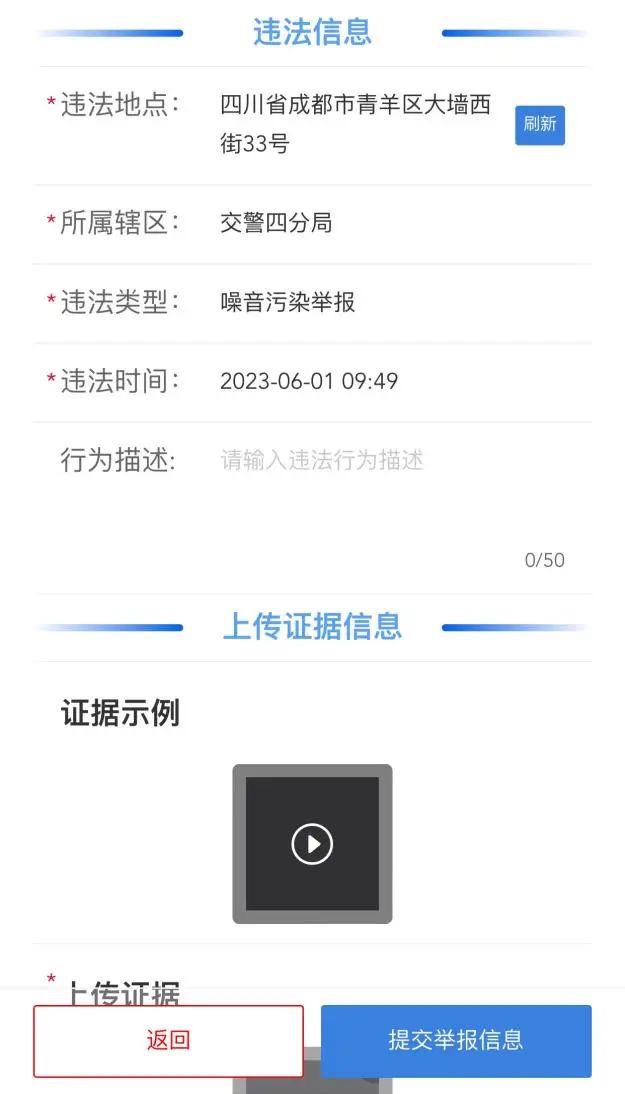Pick a different 违法时间
The image size is (625, 1094).
312,382
